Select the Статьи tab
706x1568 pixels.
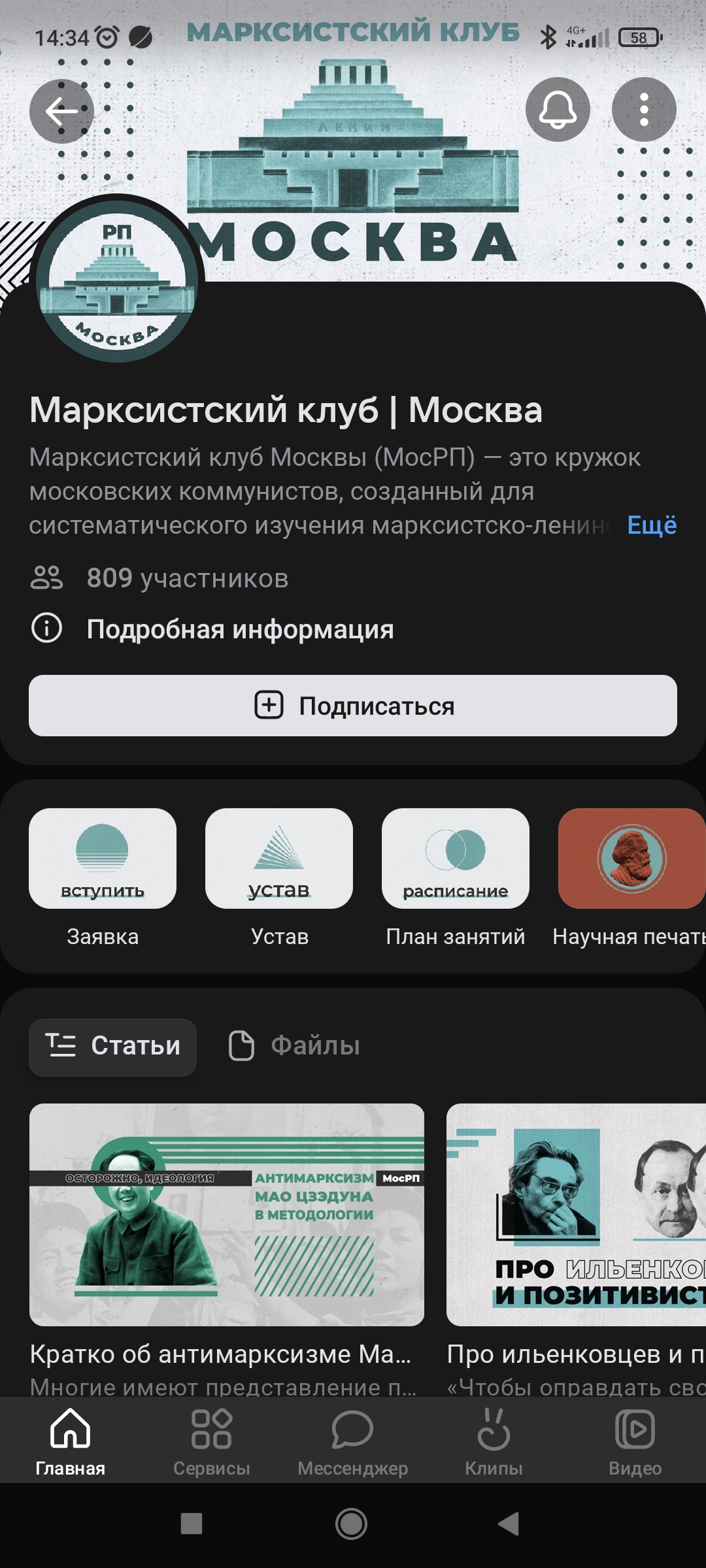[112, 1047]
